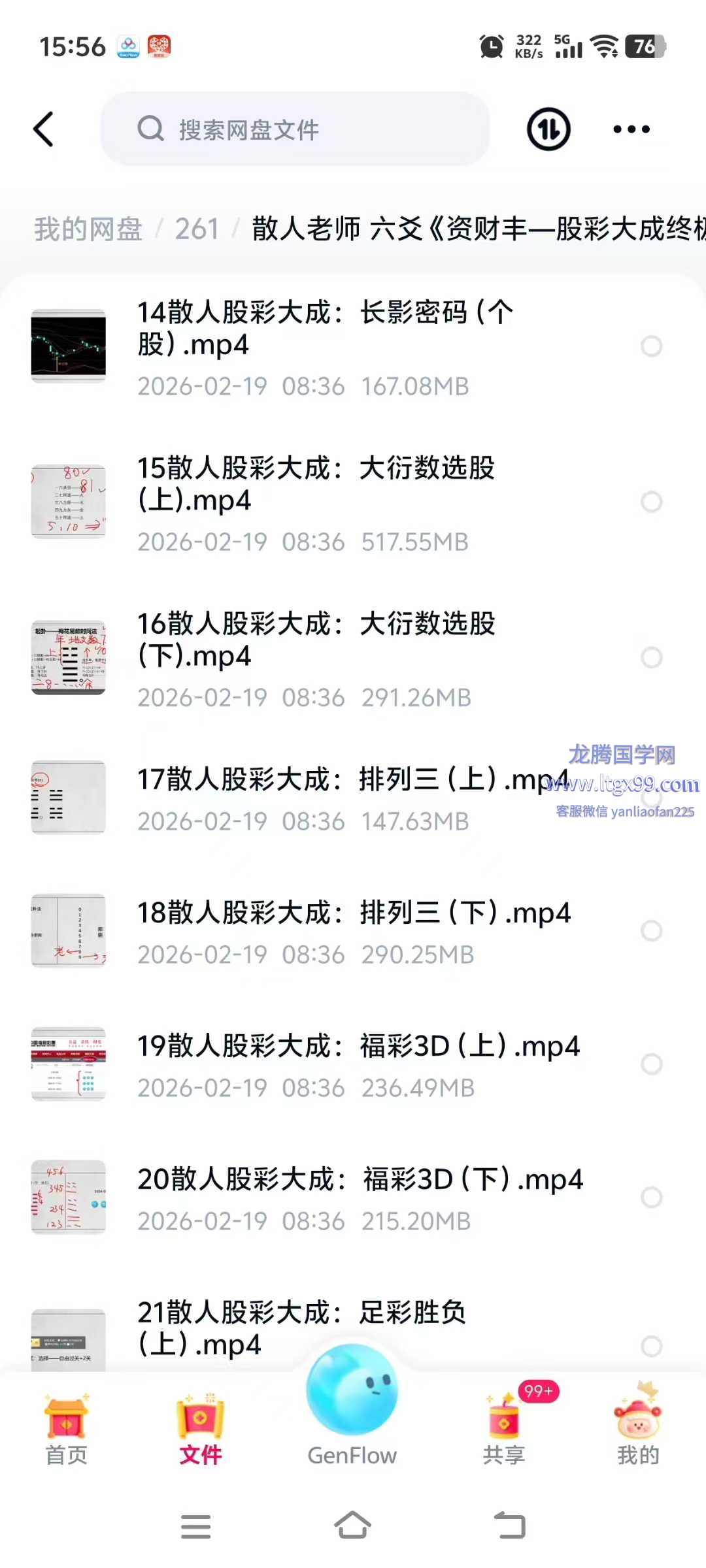Tap the system home button
The height and width of the screenshot is (1568, 706).
pyautogui.click(x=352, y=1526)
